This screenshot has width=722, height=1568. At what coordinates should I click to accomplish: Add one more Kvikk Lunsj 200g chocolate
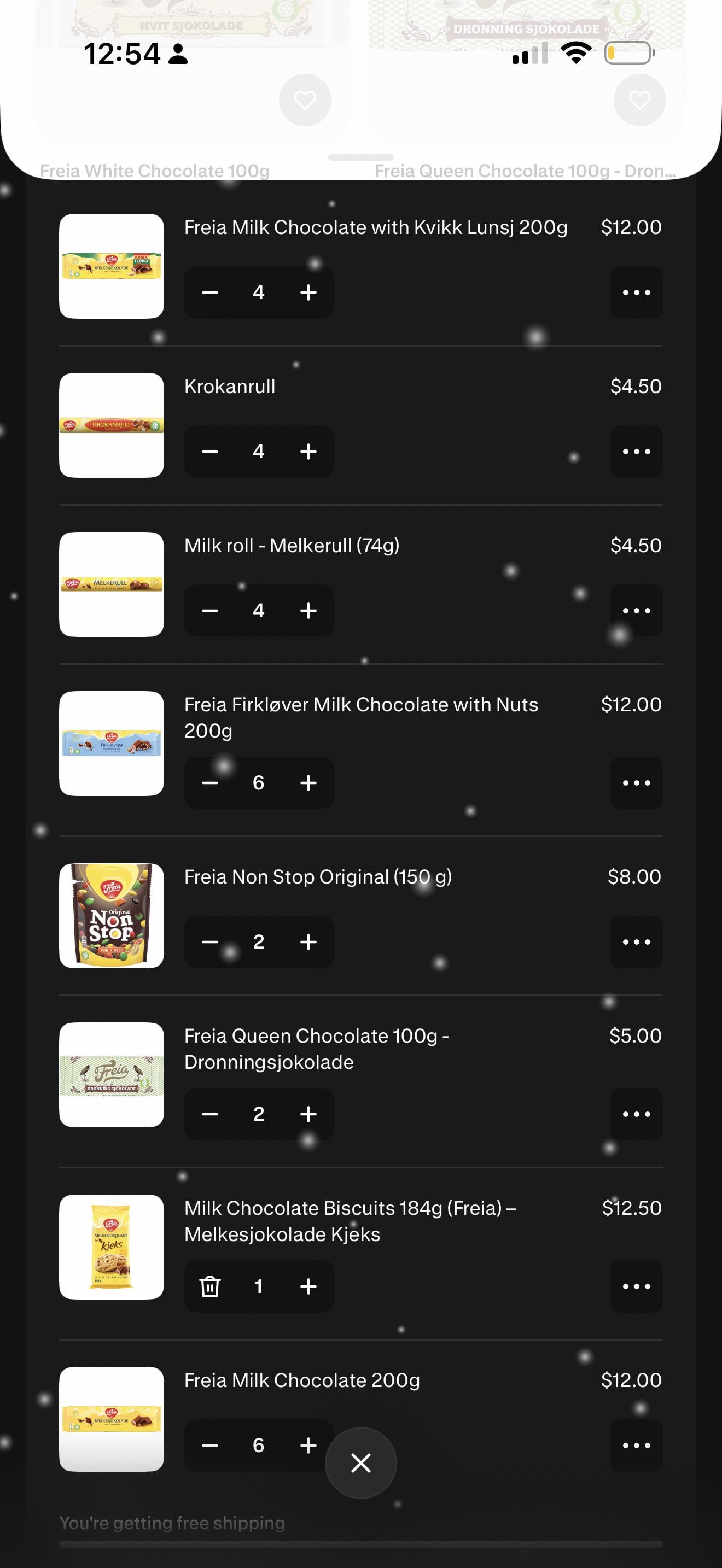click(308, 293)
